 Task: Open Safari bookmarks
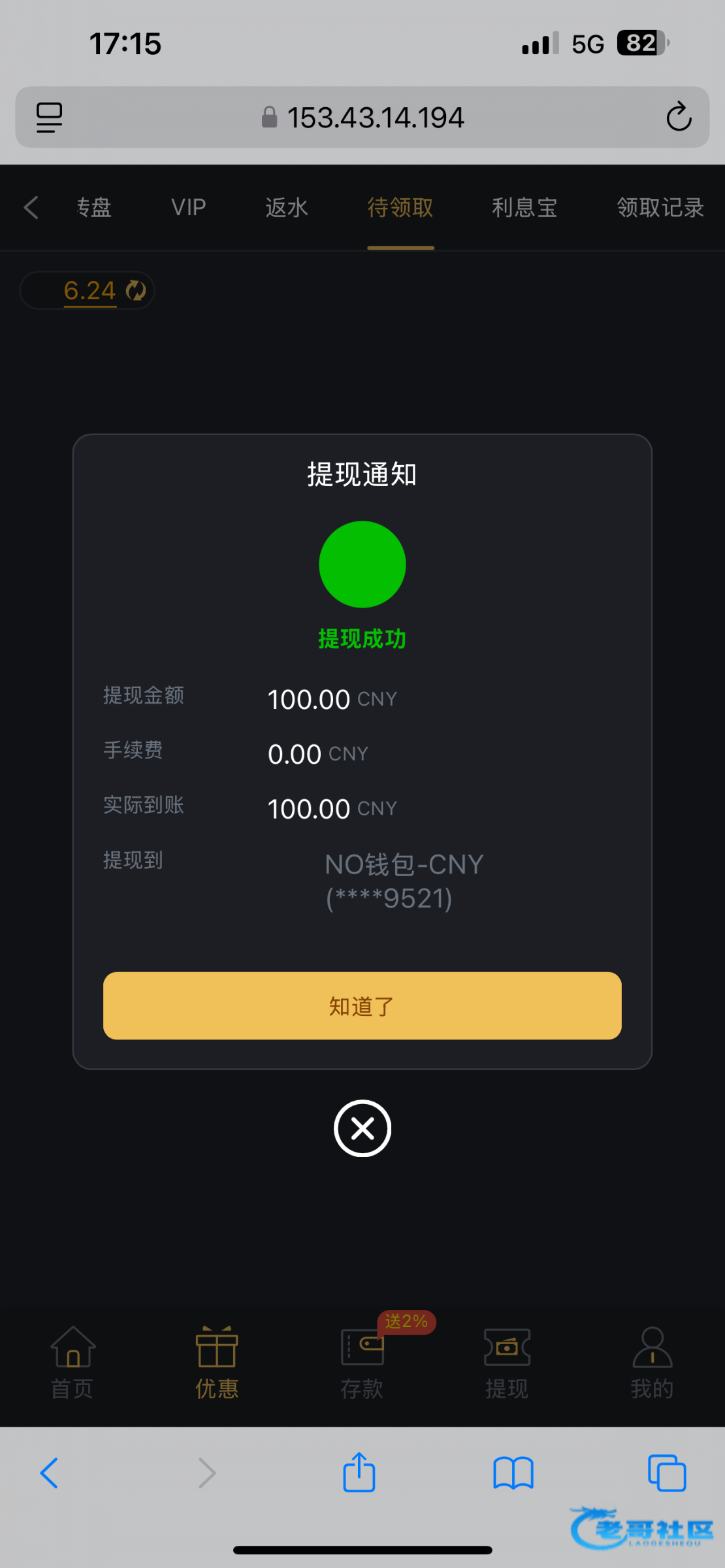(513, 1473)
